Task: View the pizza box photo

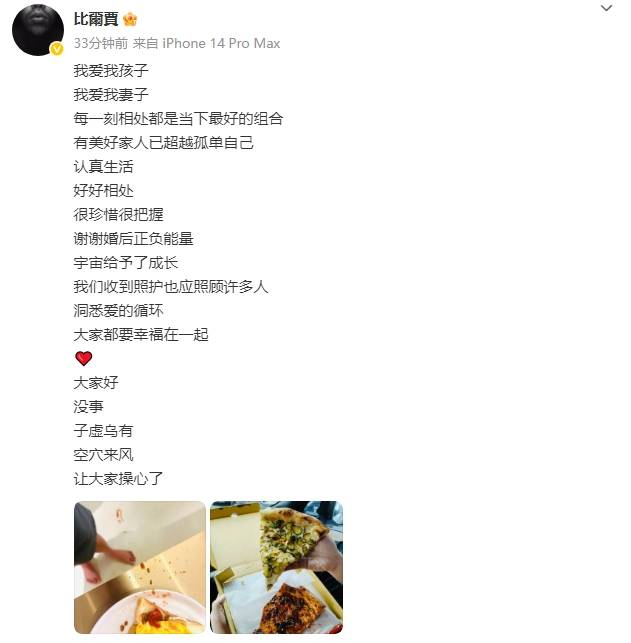Action: [276, 566]
